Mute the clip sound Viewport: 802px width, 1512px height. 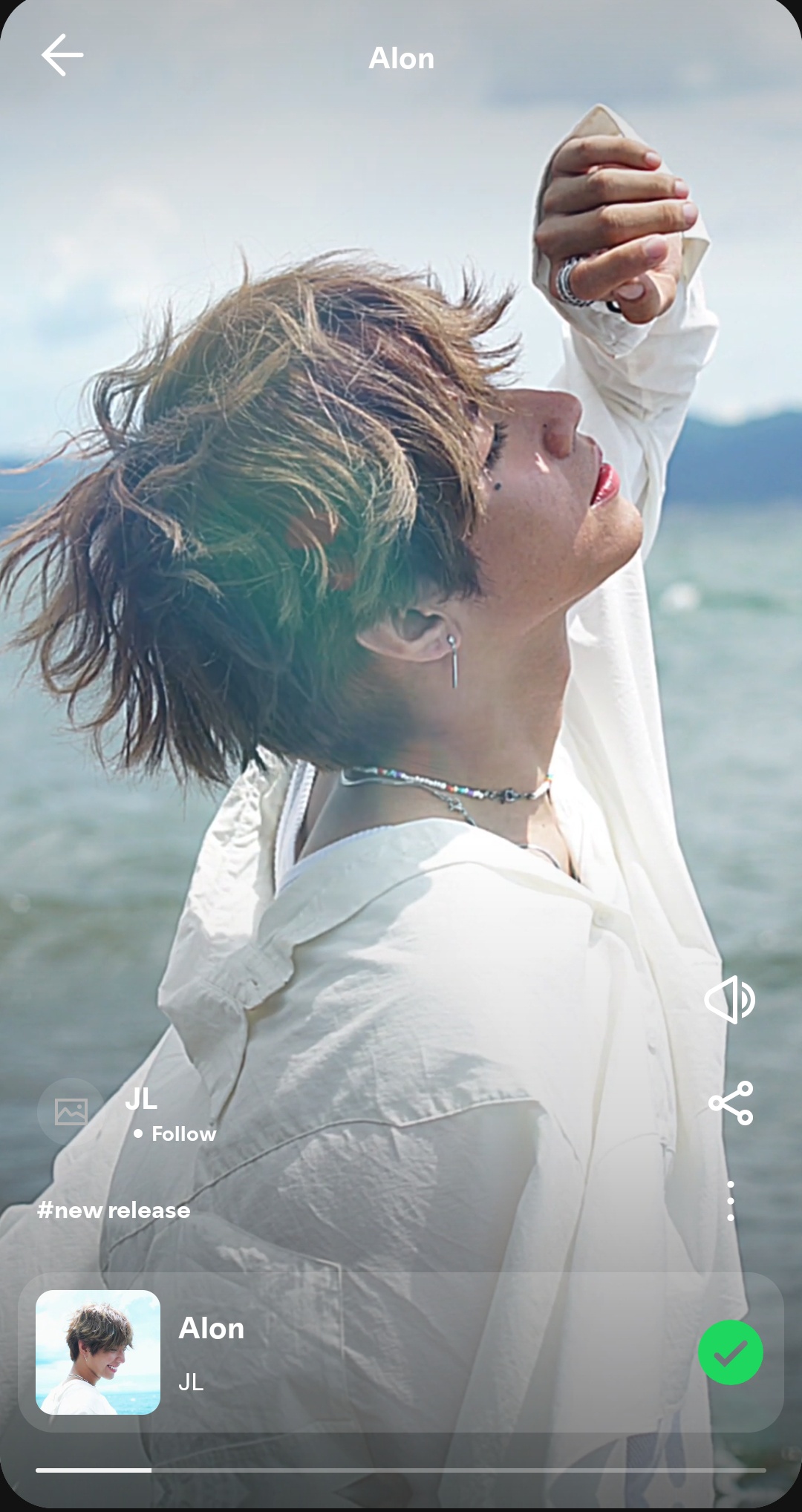tap(730, 1000)
